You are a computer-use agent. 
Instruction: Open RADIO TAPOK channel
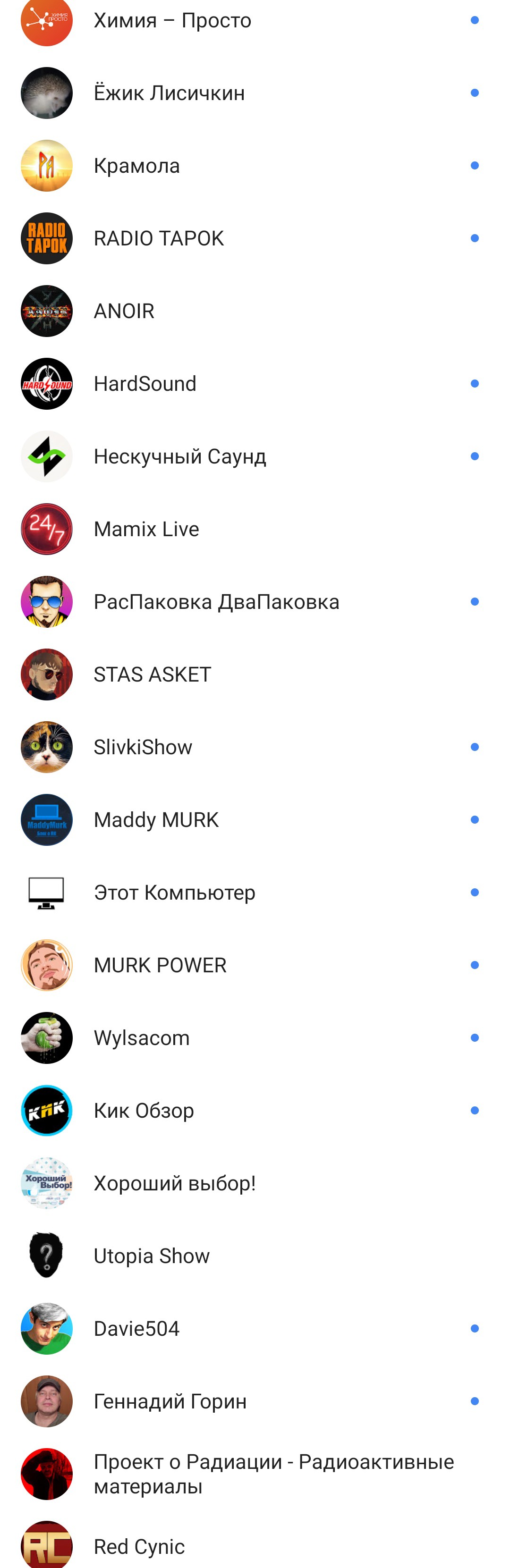point(255,238)
